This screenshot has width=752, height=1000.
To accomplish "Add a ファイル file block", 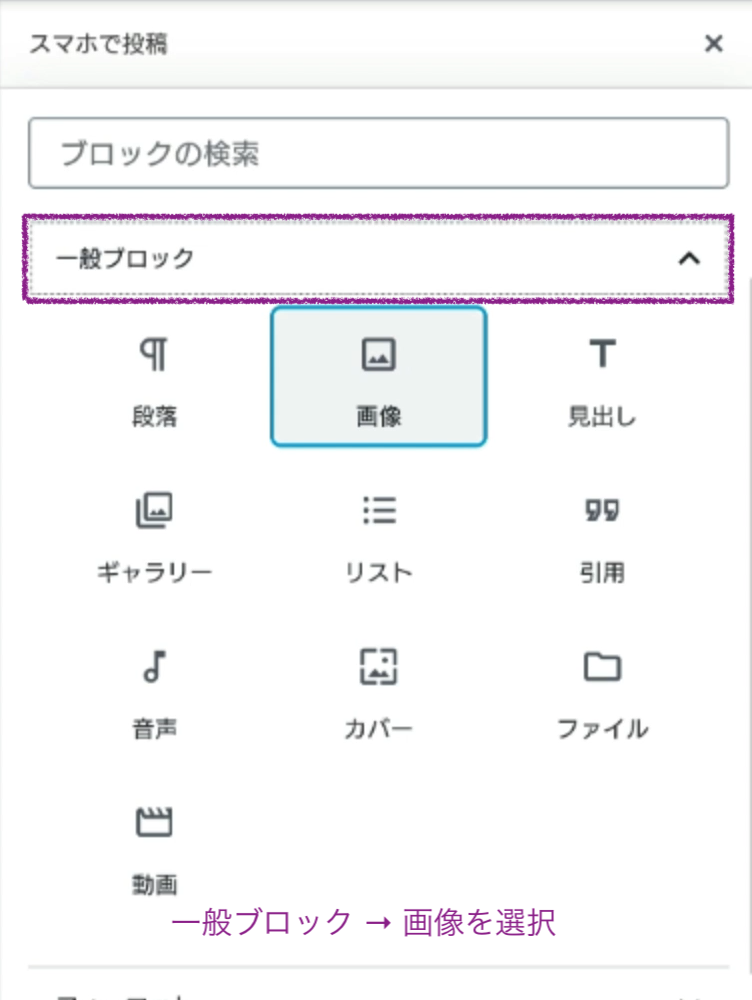I will tap(602, 690).
